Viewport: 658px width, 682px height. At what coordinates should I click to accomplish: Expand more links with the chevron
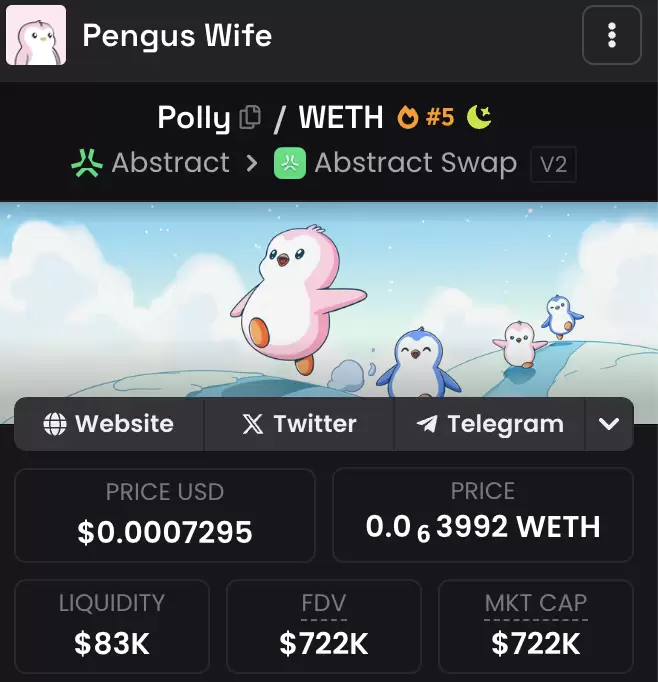click(x=609, y=424)
